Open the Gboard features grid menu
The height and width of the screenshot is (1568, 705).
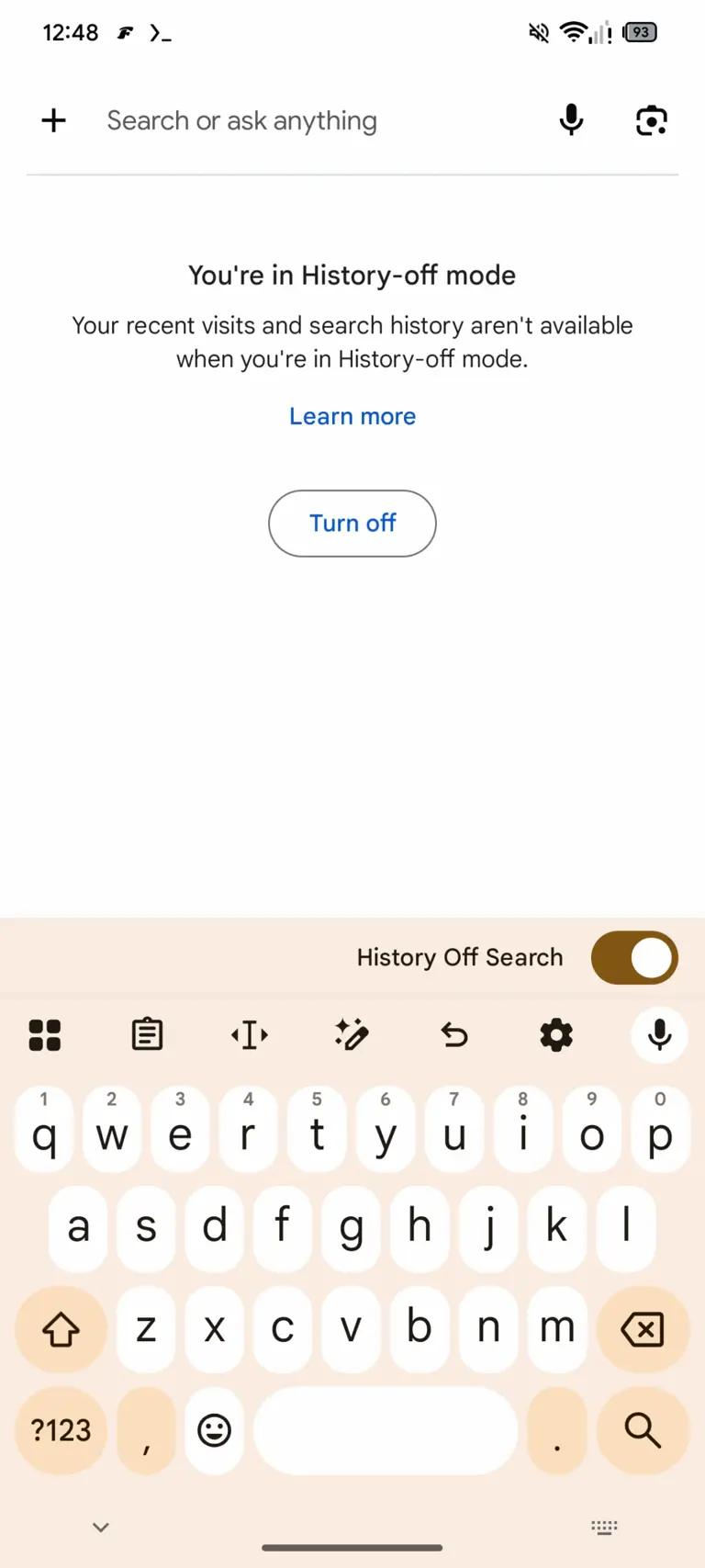(x=45, y=1034)
